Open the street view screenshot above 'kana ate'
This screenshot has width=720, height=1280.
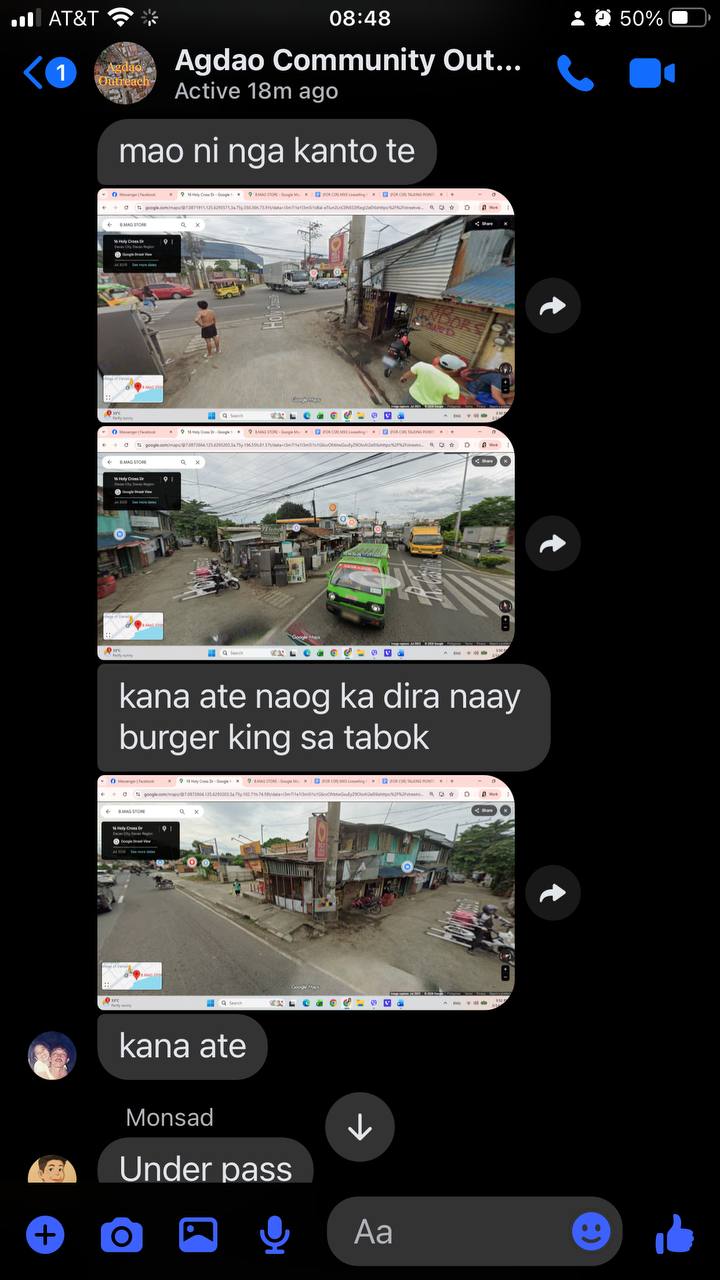point(305,892)
